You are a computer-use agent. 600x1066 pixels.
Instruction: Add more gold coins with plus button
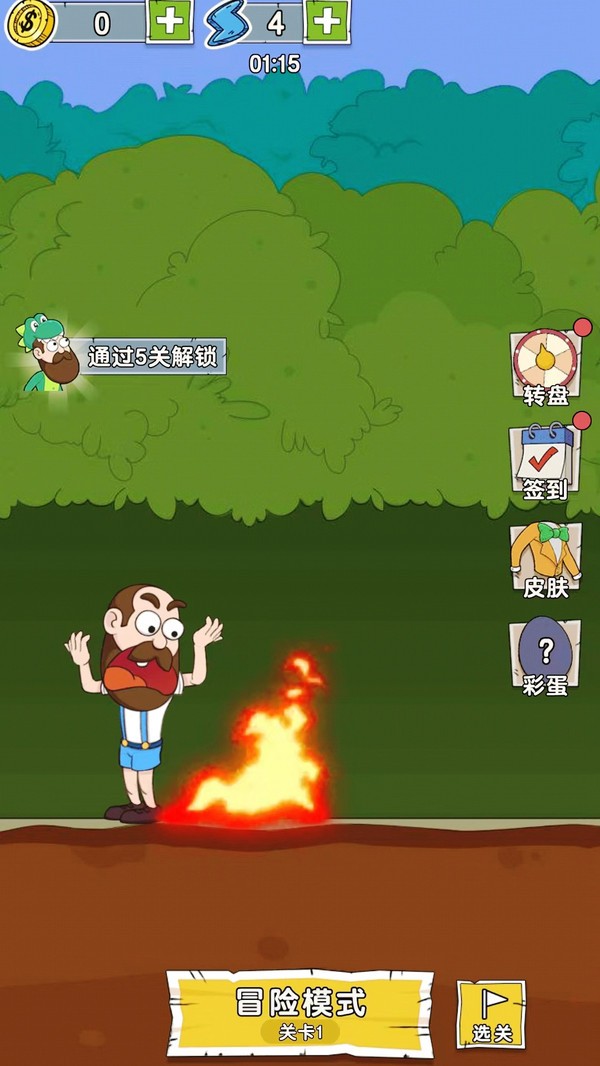169,20
